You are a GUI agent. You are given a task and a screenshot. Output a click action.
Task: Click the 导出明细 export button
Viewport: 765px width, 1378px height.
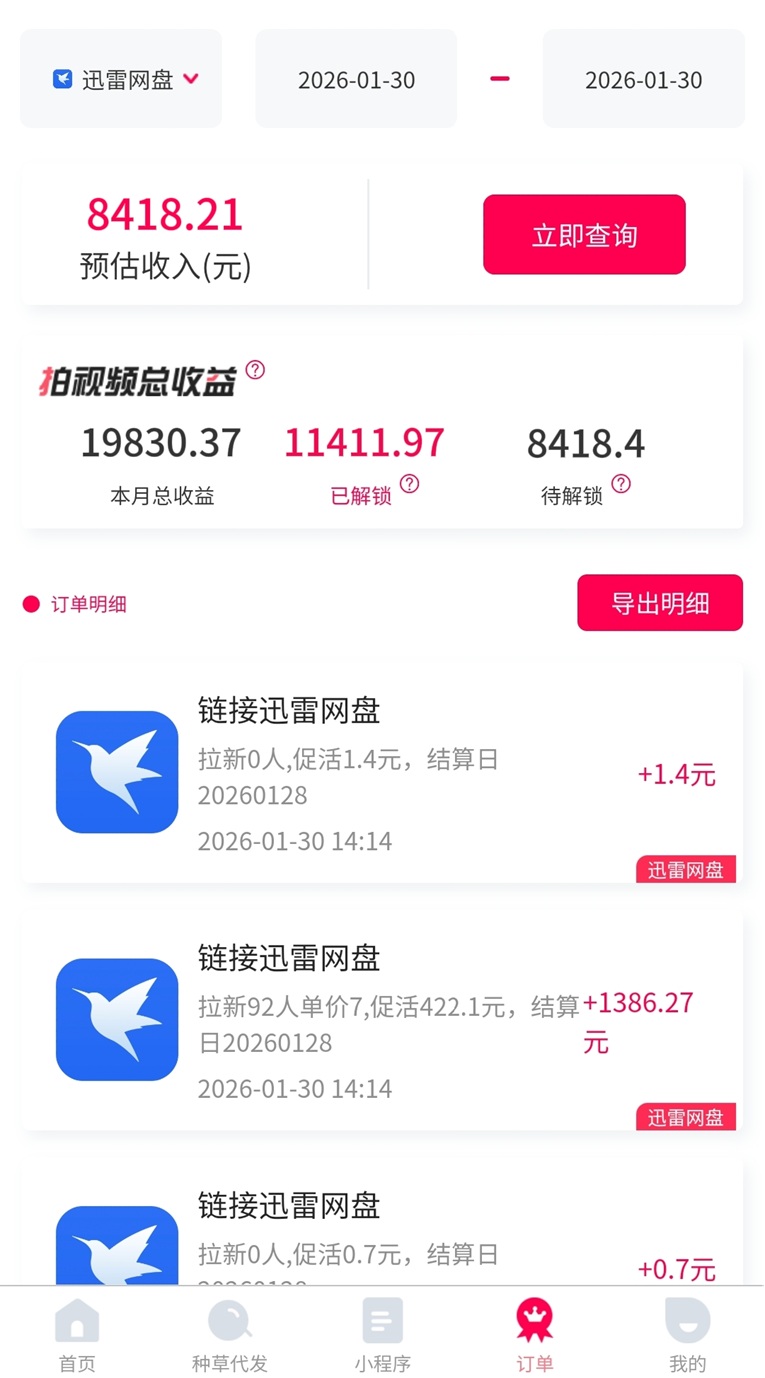(x=660, y=603)
